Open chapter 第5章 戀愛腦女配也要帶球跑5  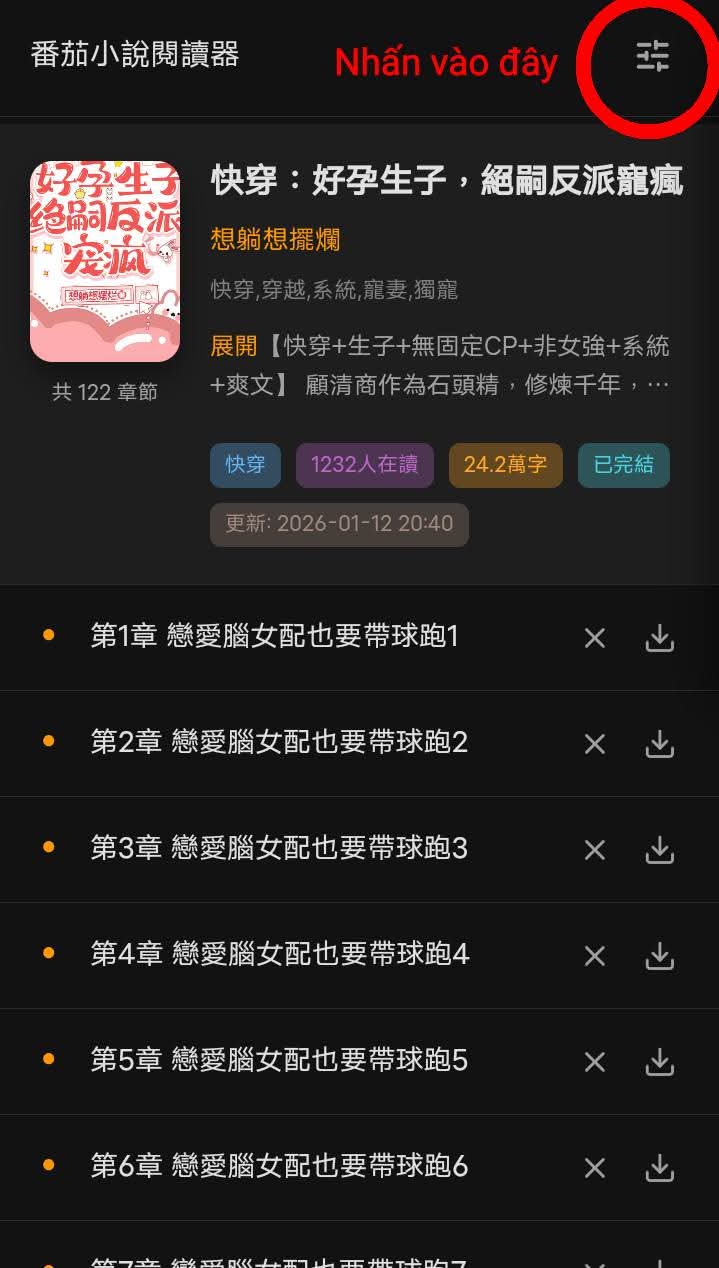click(x=279, y=1060)
